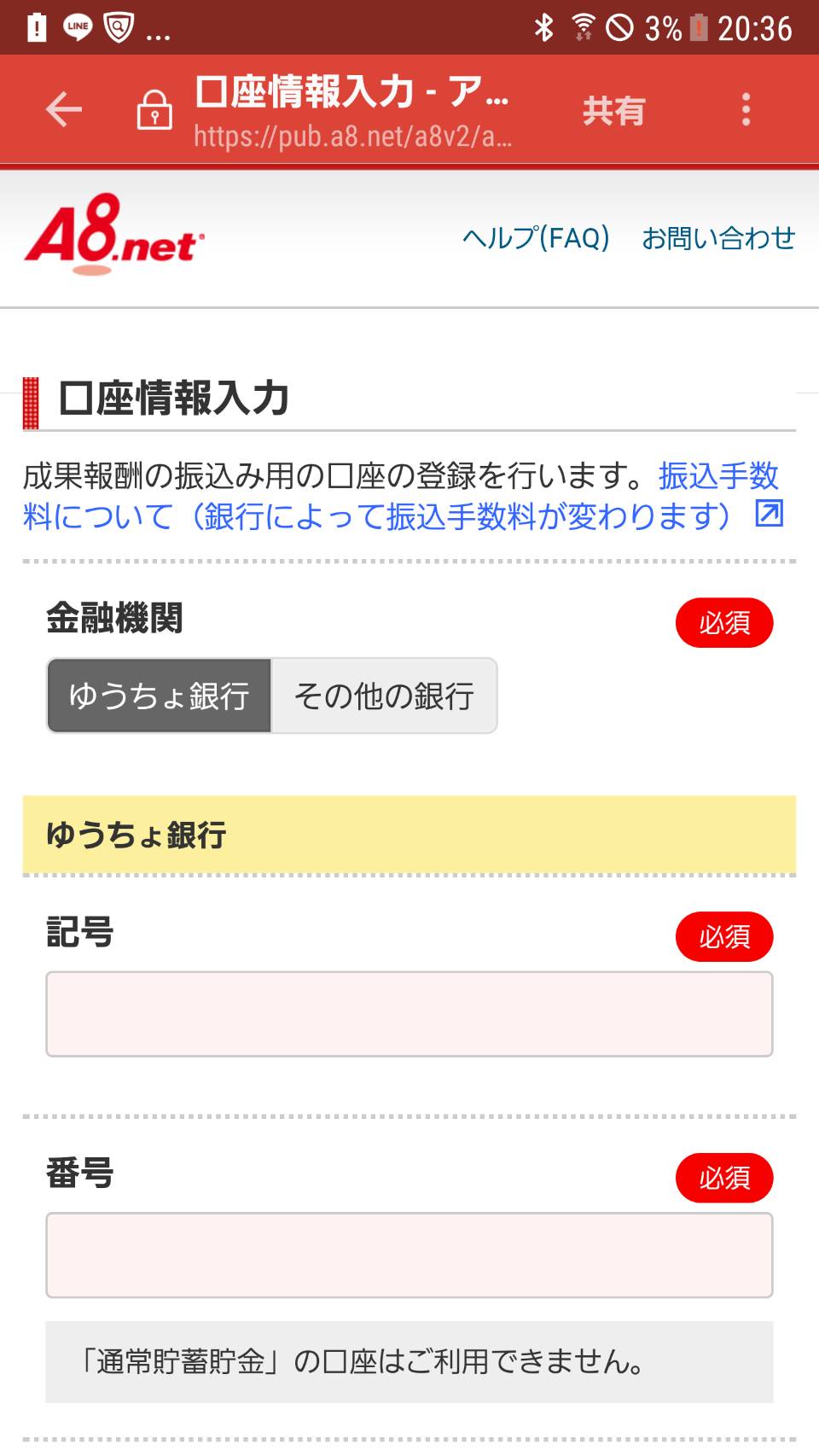Open the ヘルプ(FAQ) link

[536, 237]
